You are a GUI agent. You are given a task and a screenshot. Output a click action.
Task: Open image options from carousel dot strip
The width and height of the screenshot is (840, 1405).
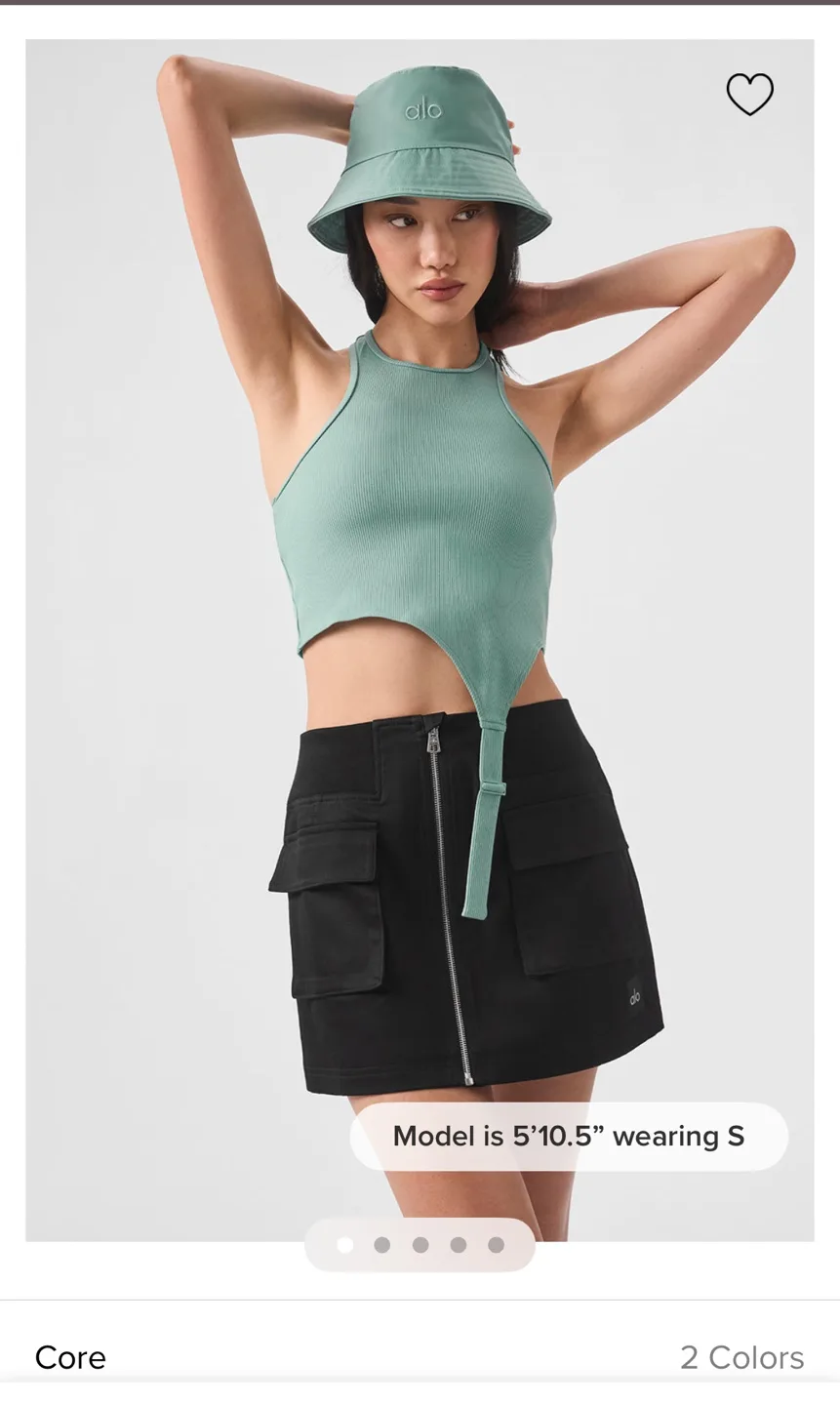click(x=420, y=1245)
